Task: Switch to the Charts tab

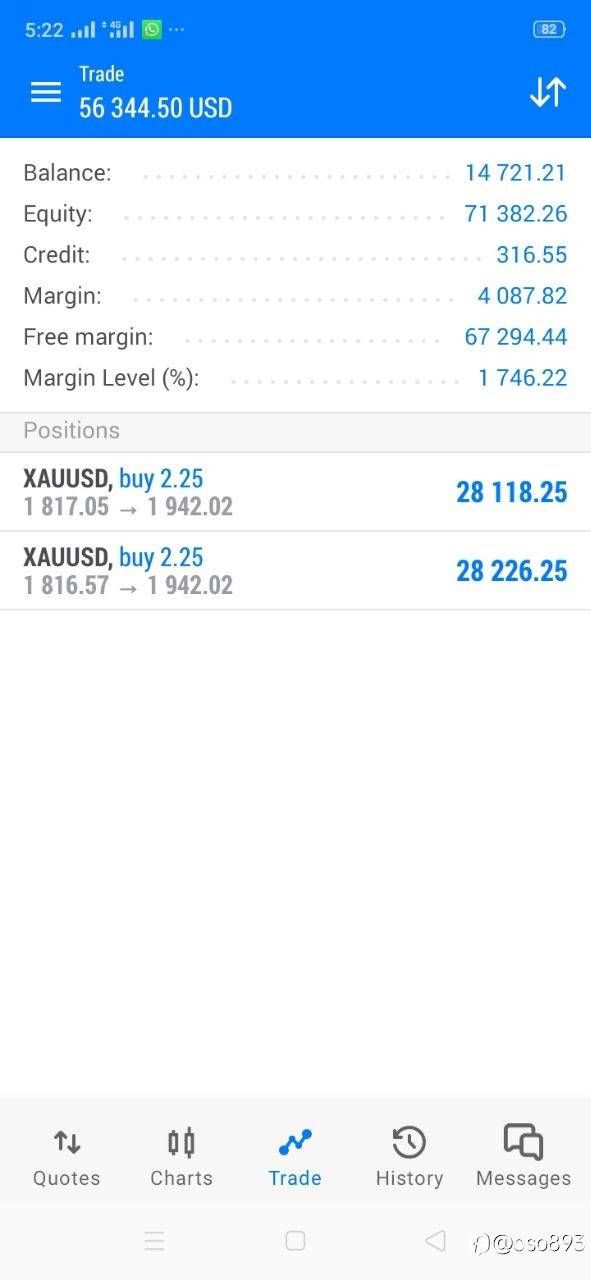Action: point(181,1158)
